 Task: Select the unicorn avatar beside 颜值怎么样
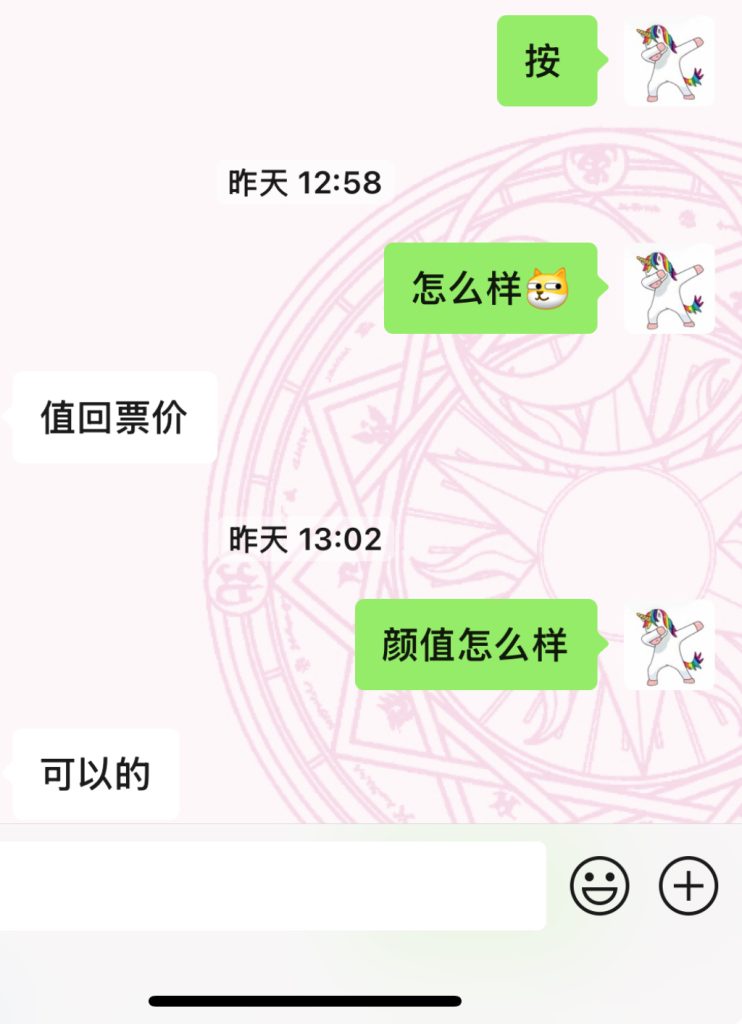point(669,645)
